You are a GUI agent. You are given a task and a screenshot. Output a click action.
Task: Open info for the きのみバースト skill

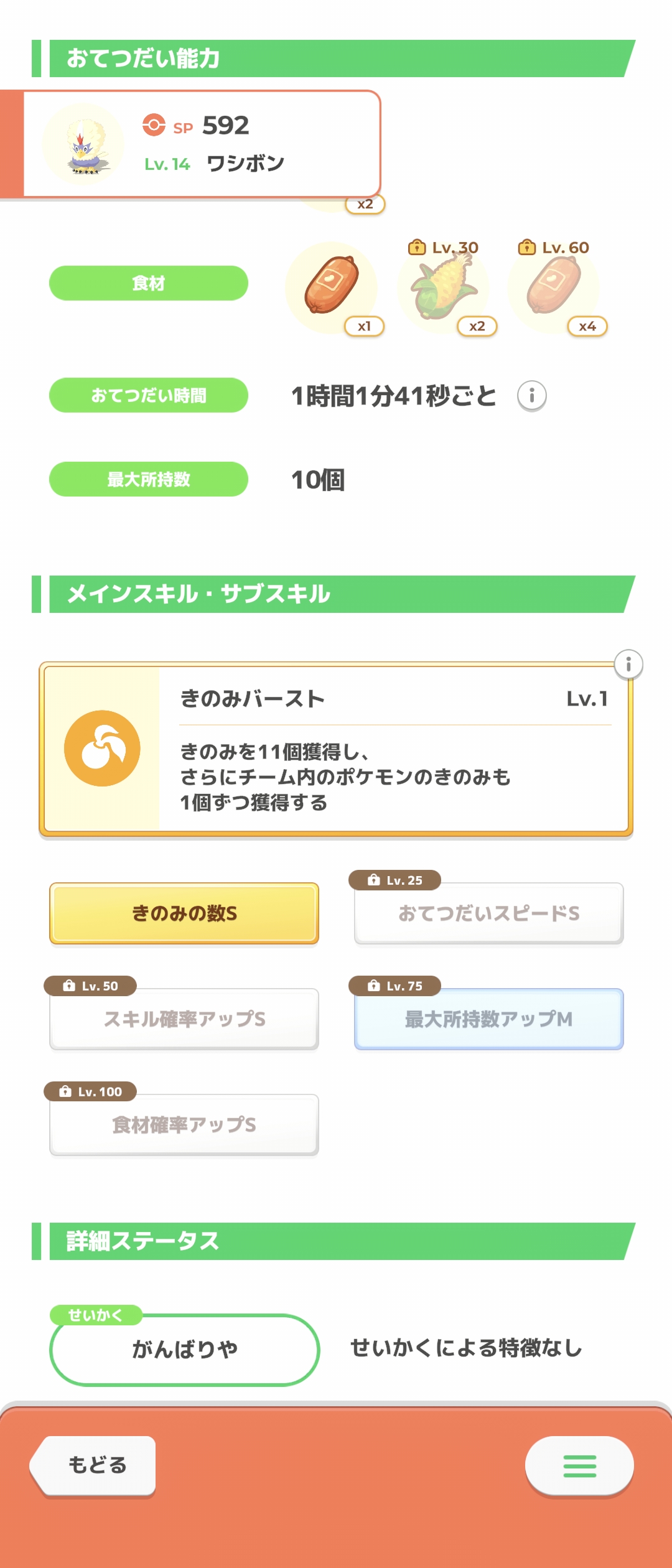628,665
